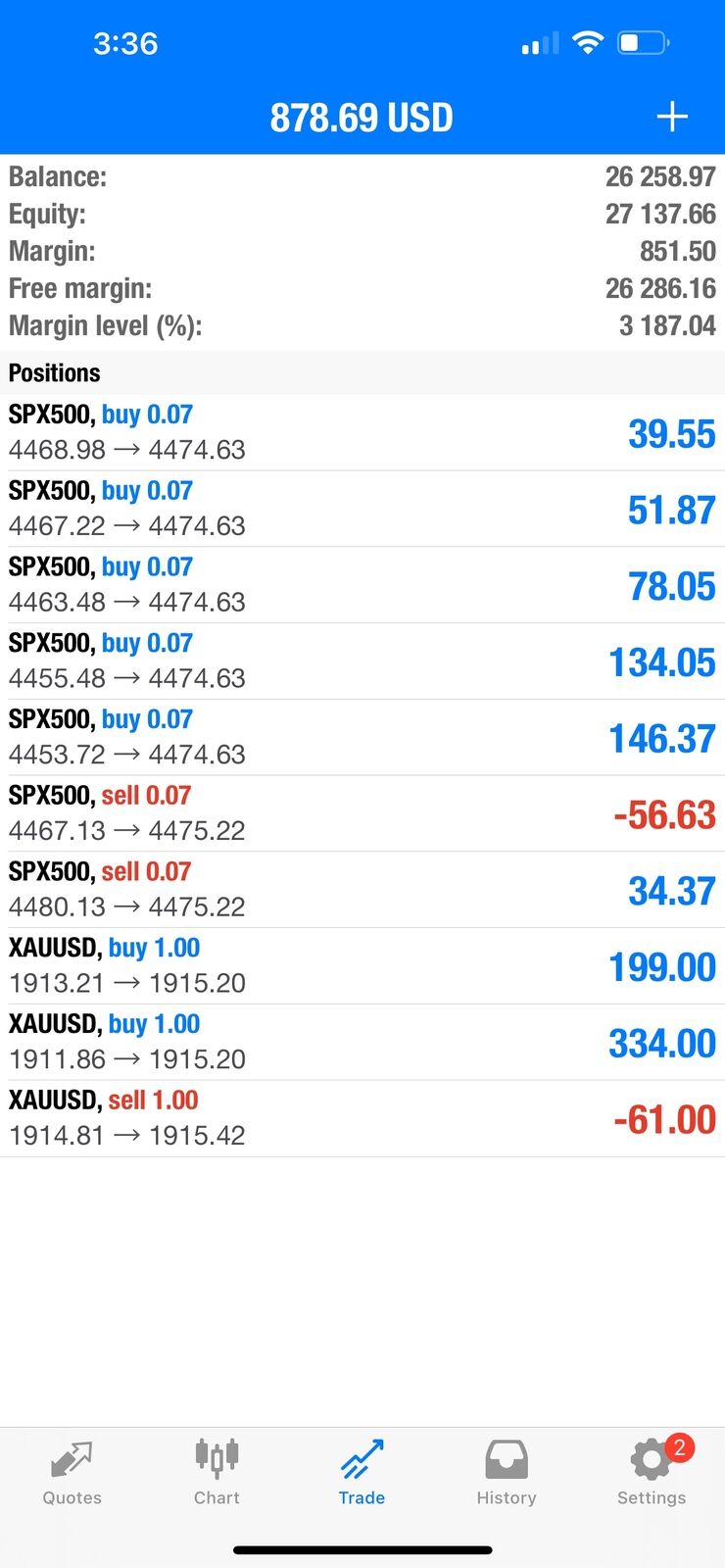
Task: Select the Trade tab
Action: click(362, 1472)
